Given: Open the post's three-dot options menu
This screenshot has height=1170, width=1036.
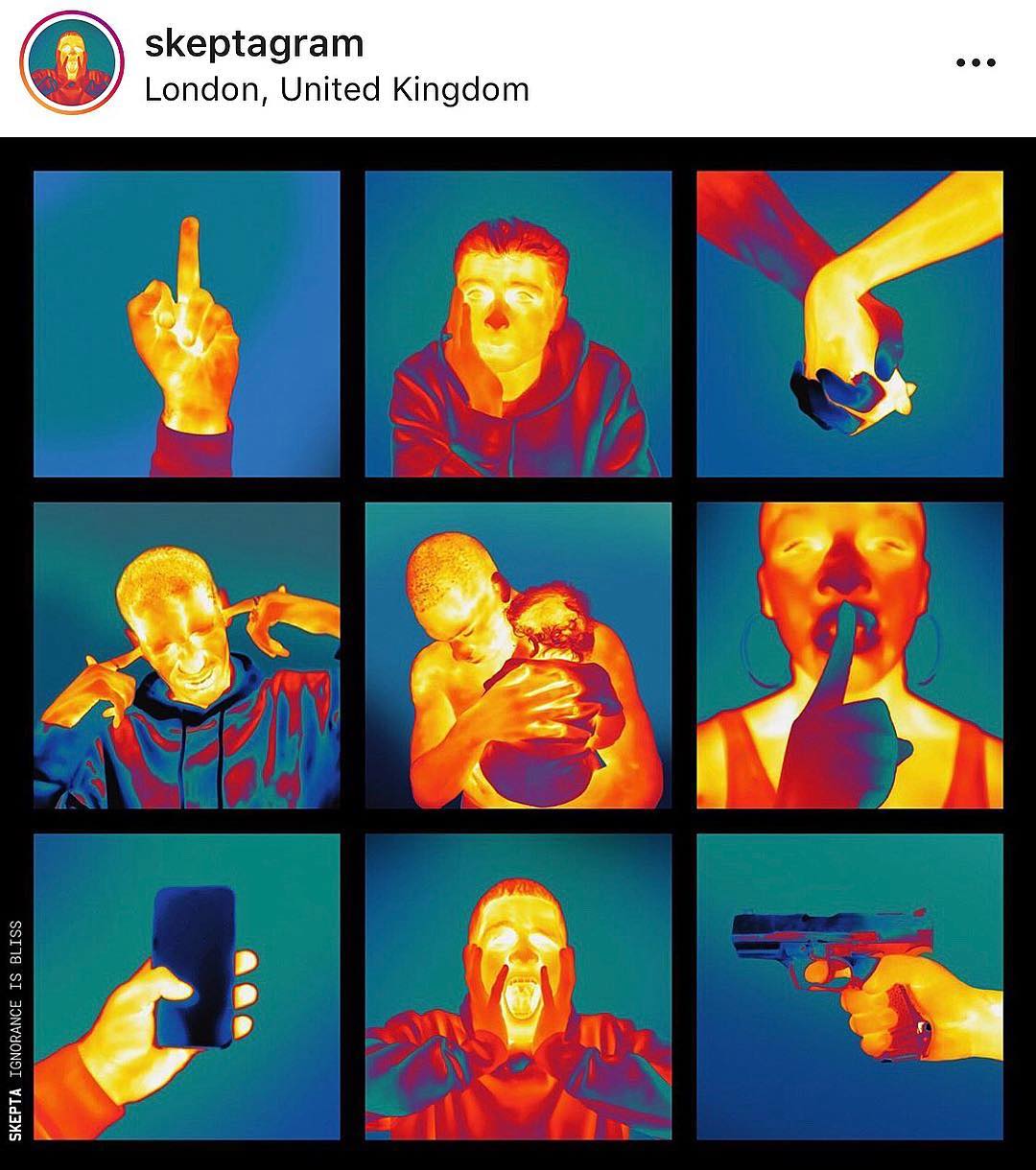Looking at the screenshot, I should coord(976,63).
